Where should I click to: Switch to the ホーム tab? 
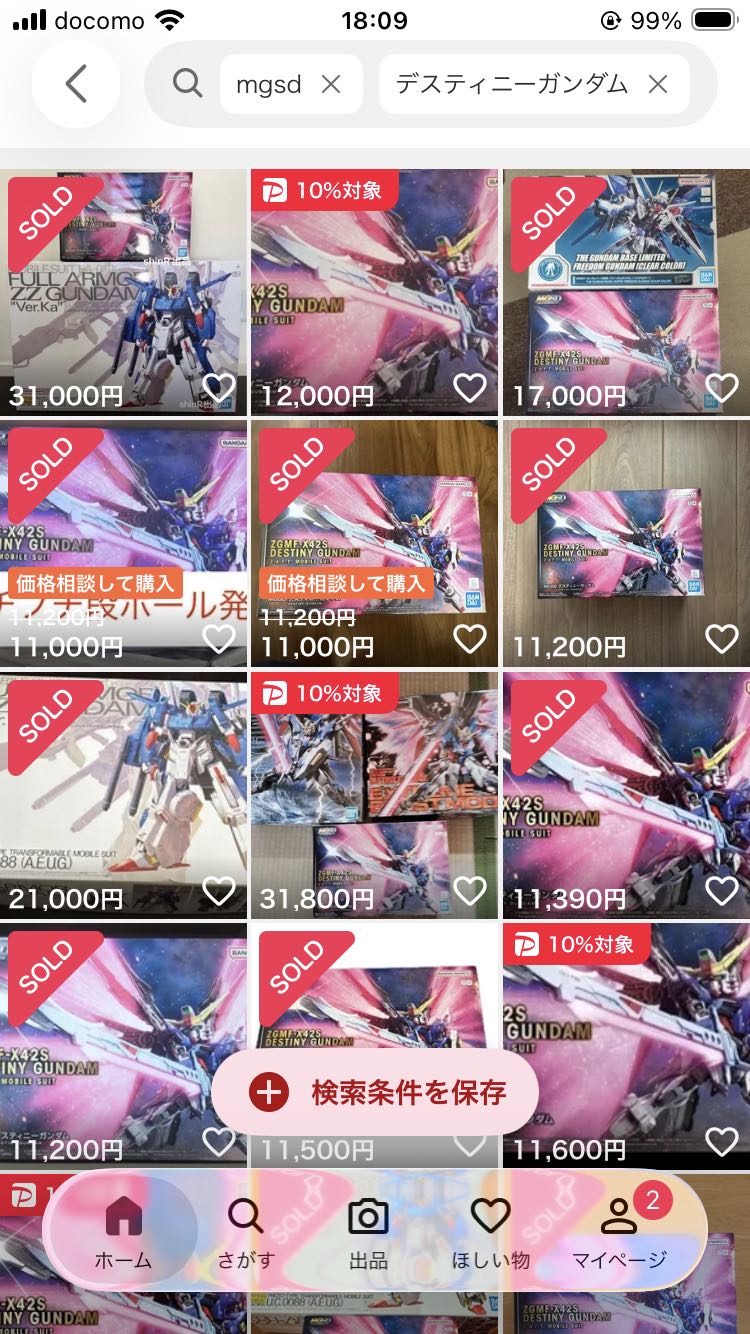(x=123, y=1234)
